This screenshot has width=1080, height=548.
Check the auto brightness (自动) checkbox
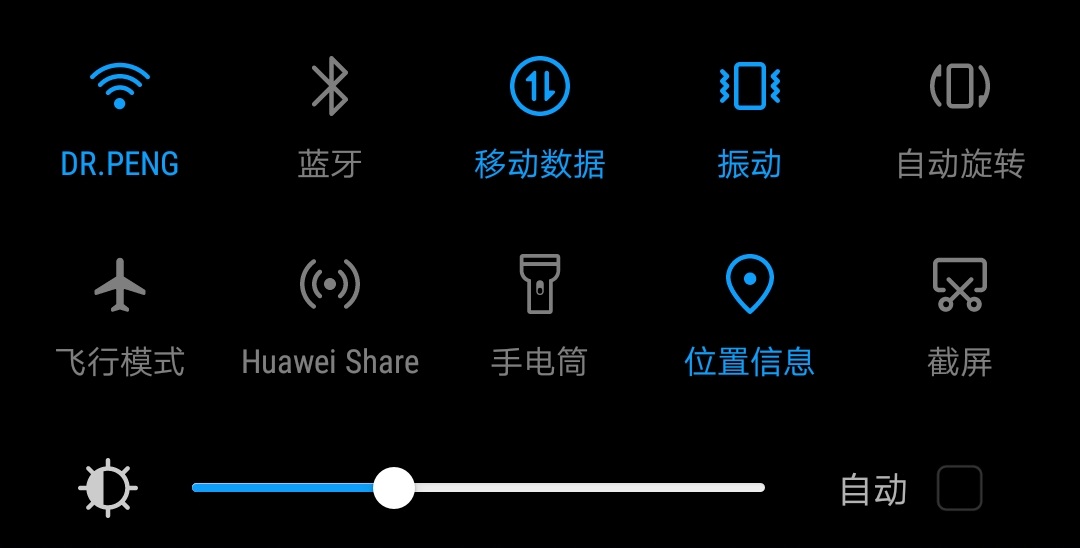[x=959, y=489]
